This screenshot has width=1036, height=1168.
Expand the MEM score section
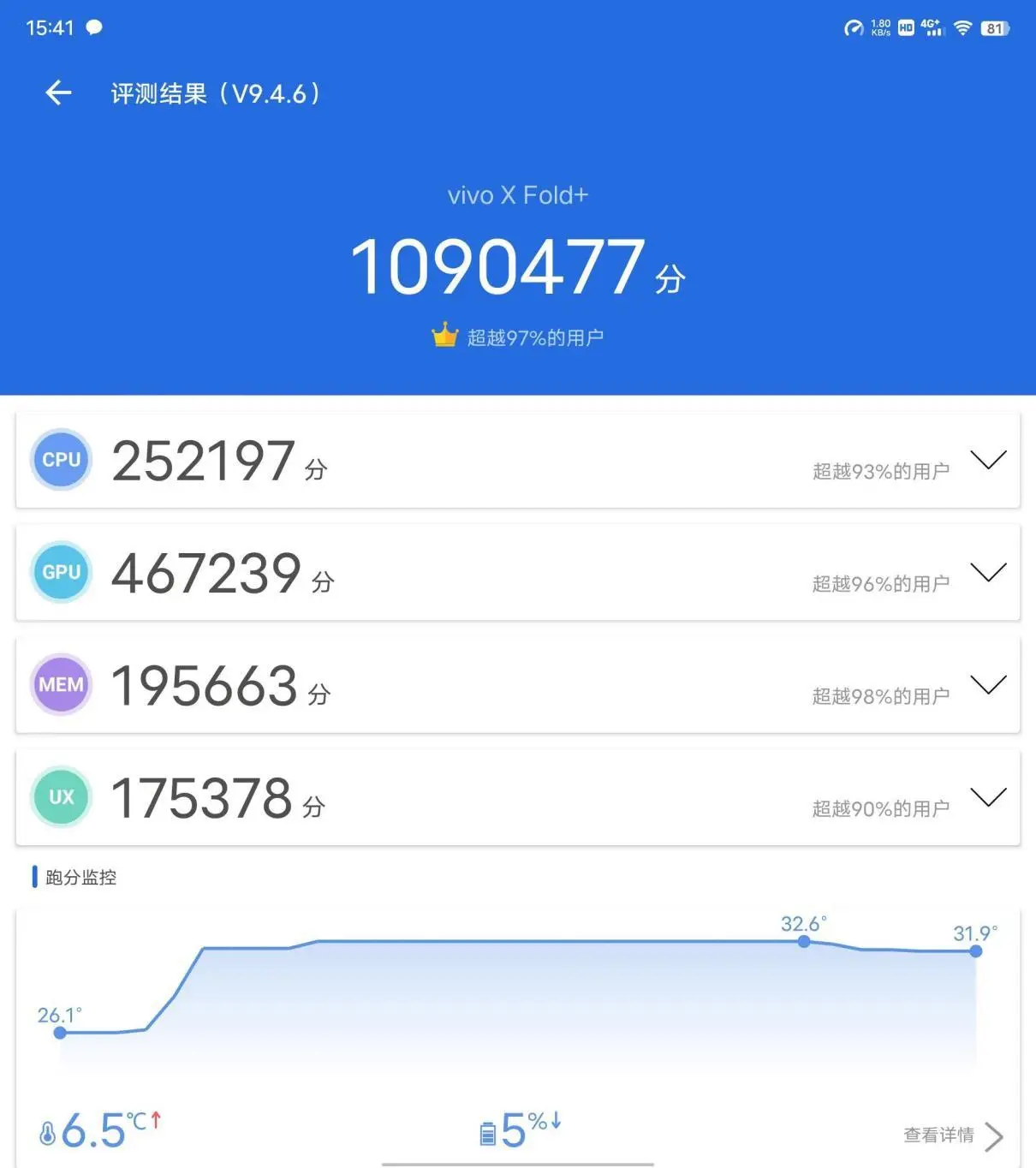[988, 684]
